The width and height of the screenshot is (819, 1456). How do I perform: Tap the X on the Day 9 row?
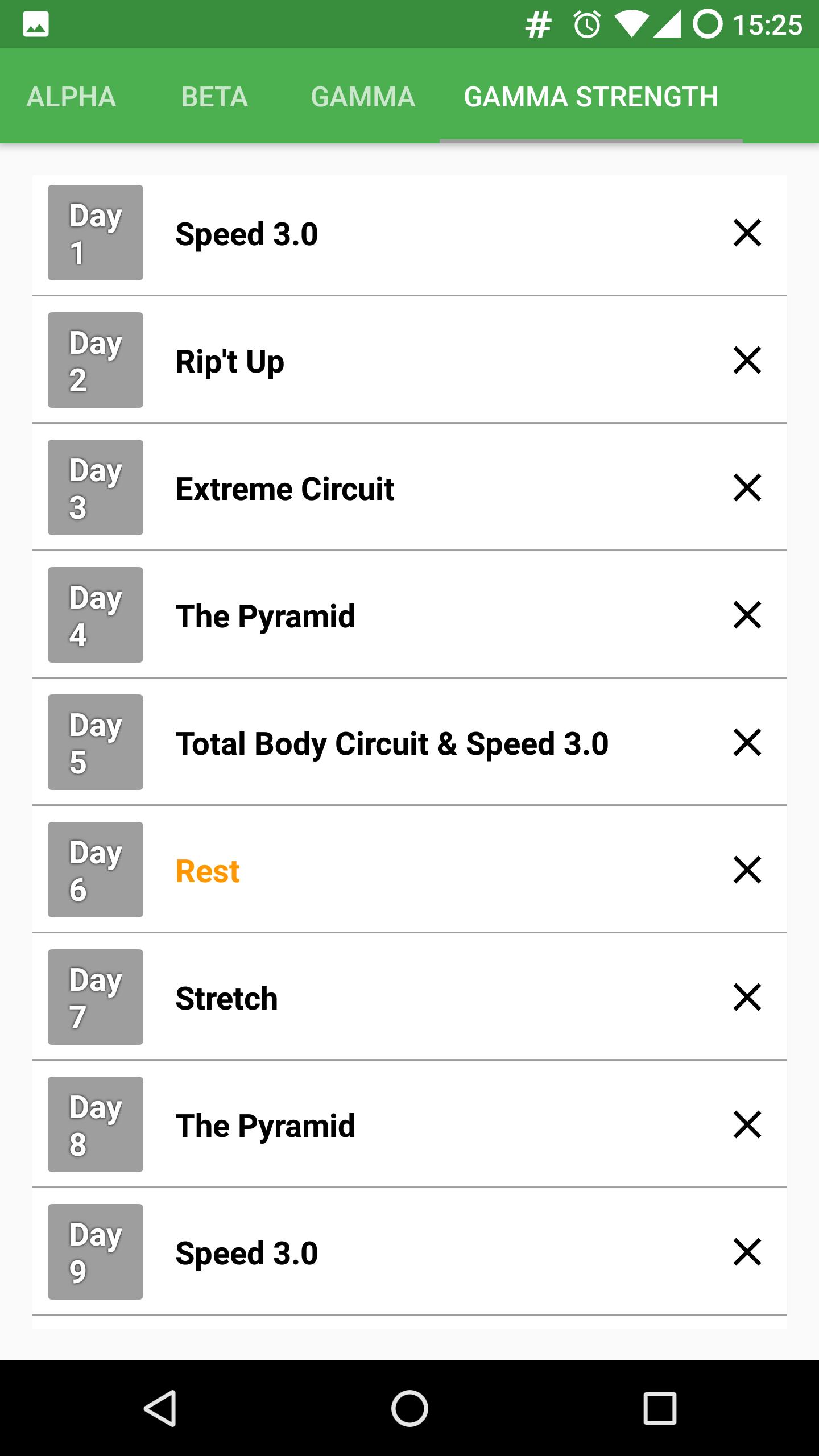[747, 1252]
